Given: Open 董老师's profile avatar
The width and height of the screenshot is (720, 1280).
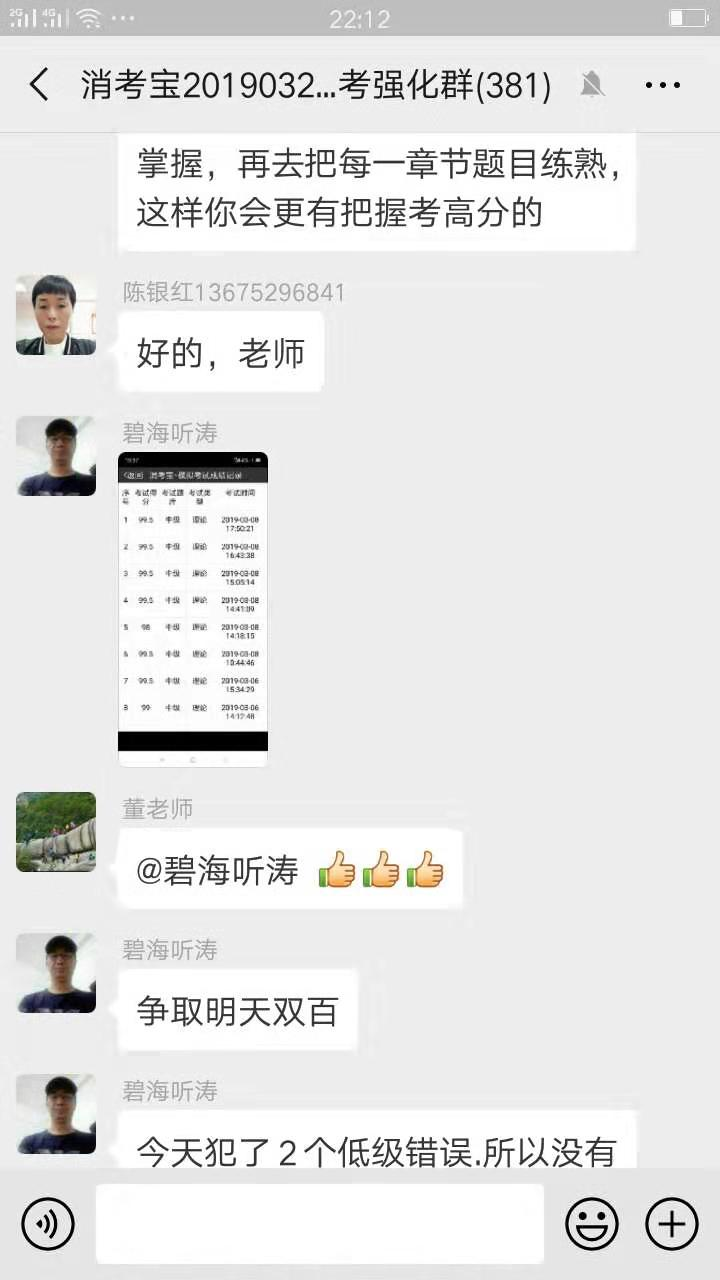Looking at the screenshot, I should 56,832.
